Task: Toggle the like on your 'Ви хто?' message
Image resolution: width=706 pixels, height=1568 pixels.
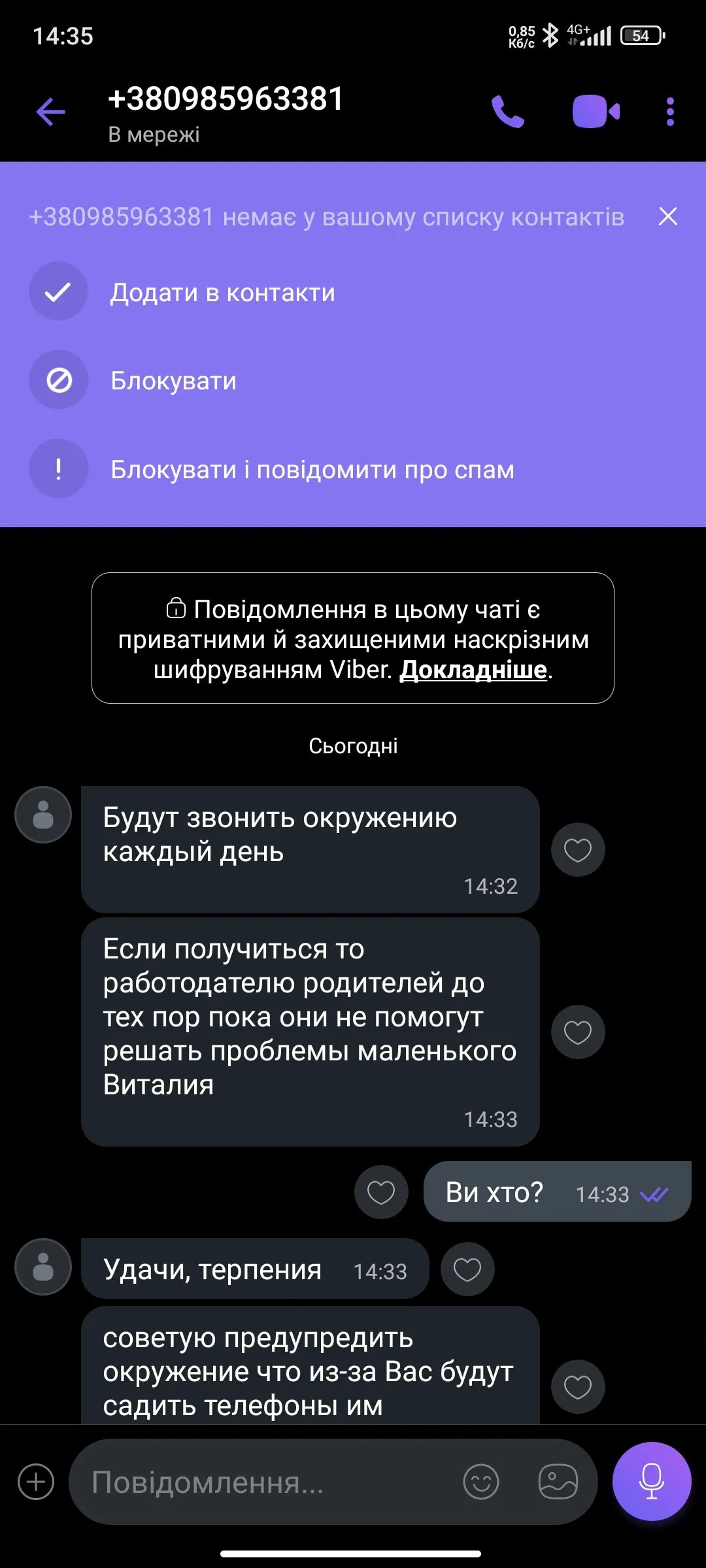Action: (x=381, y=1192)
